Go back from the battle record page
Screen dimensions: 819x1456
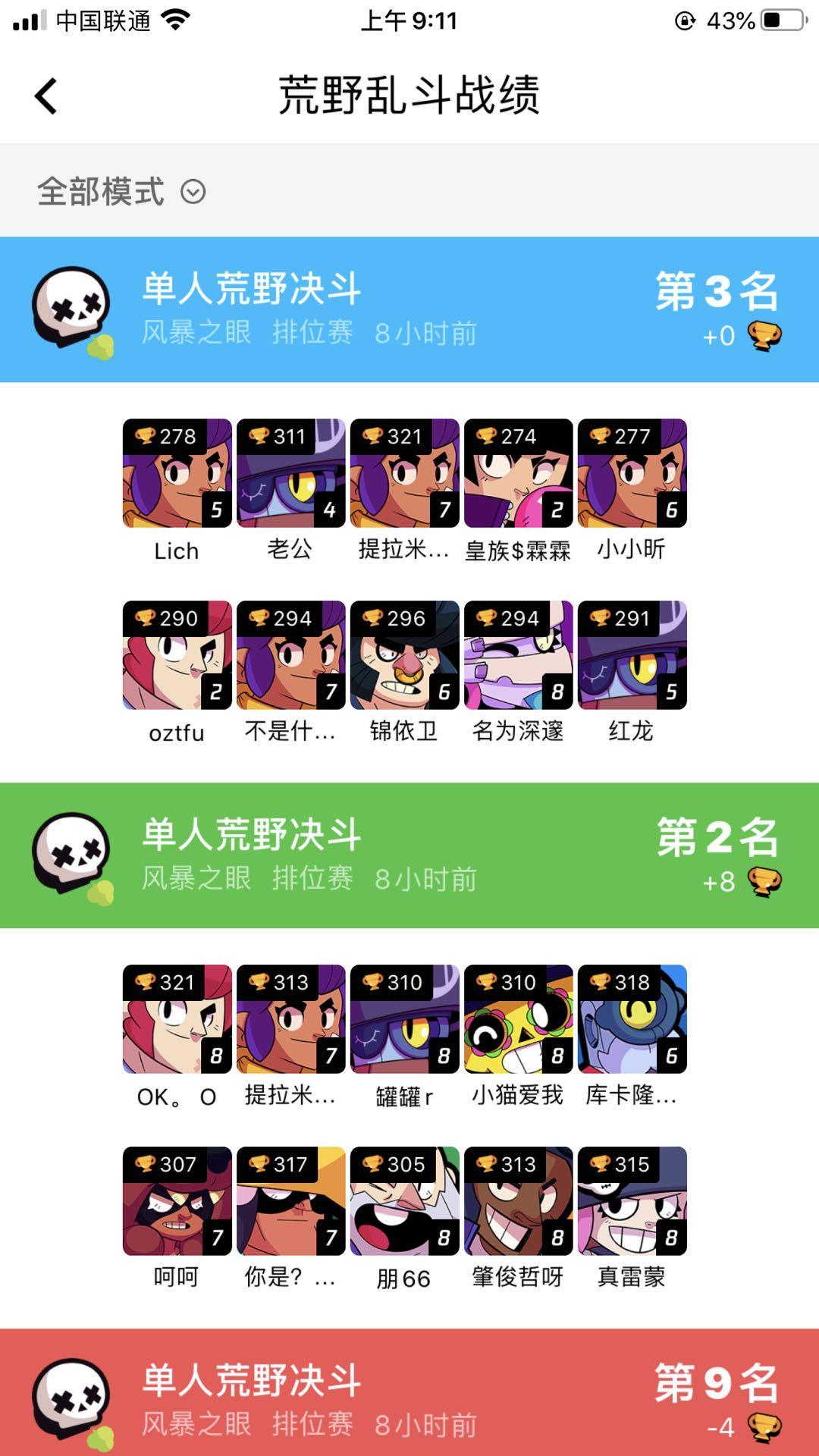(x=45, y=96)
